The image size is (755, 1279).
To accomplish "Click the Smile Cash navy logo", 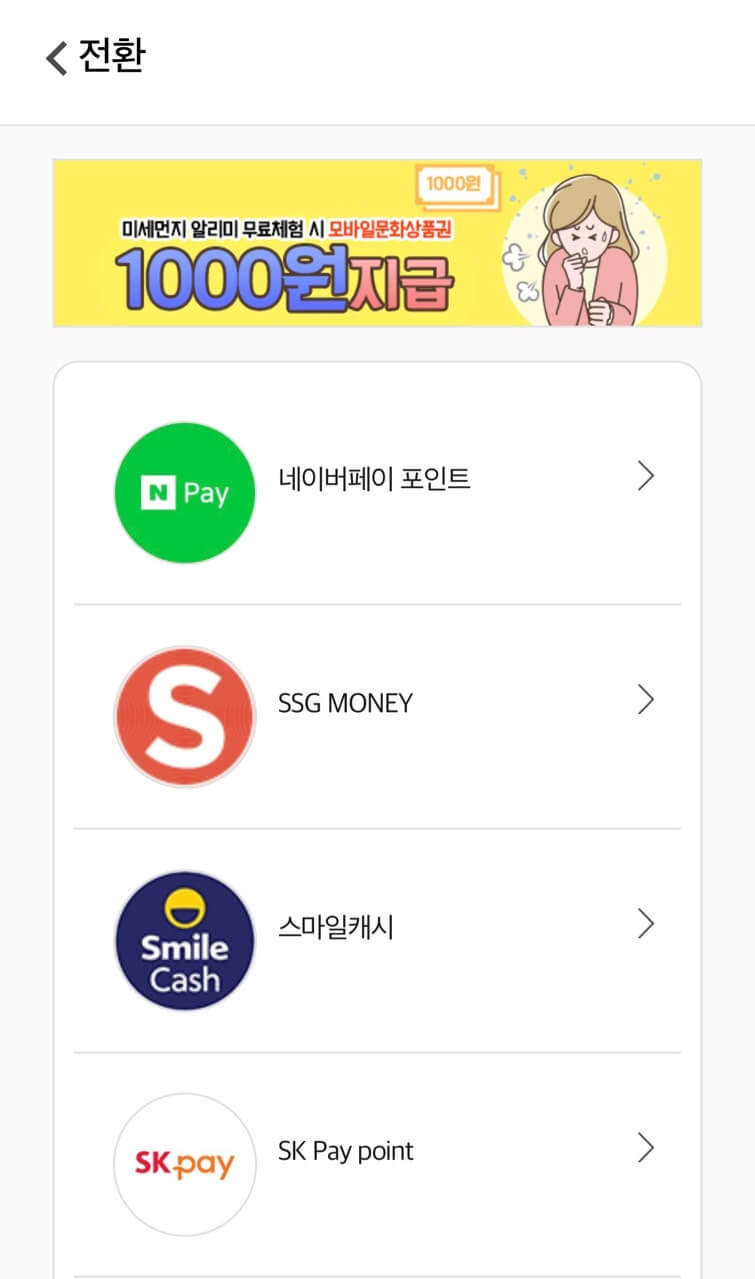I will pyautogui.click(x=184, y=939).
